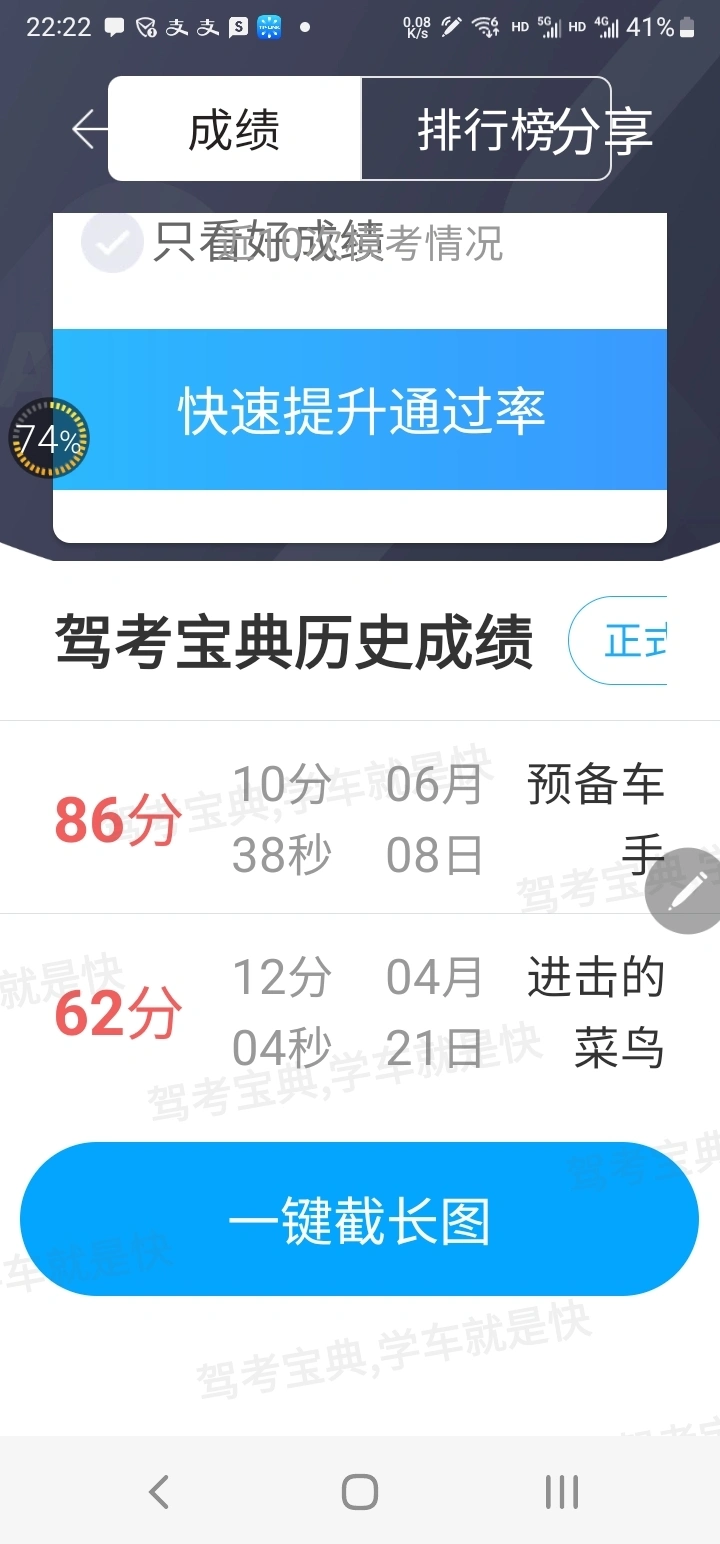Tap the system home button
This screenshot has width=720, height=1544.
(360, 1492)
